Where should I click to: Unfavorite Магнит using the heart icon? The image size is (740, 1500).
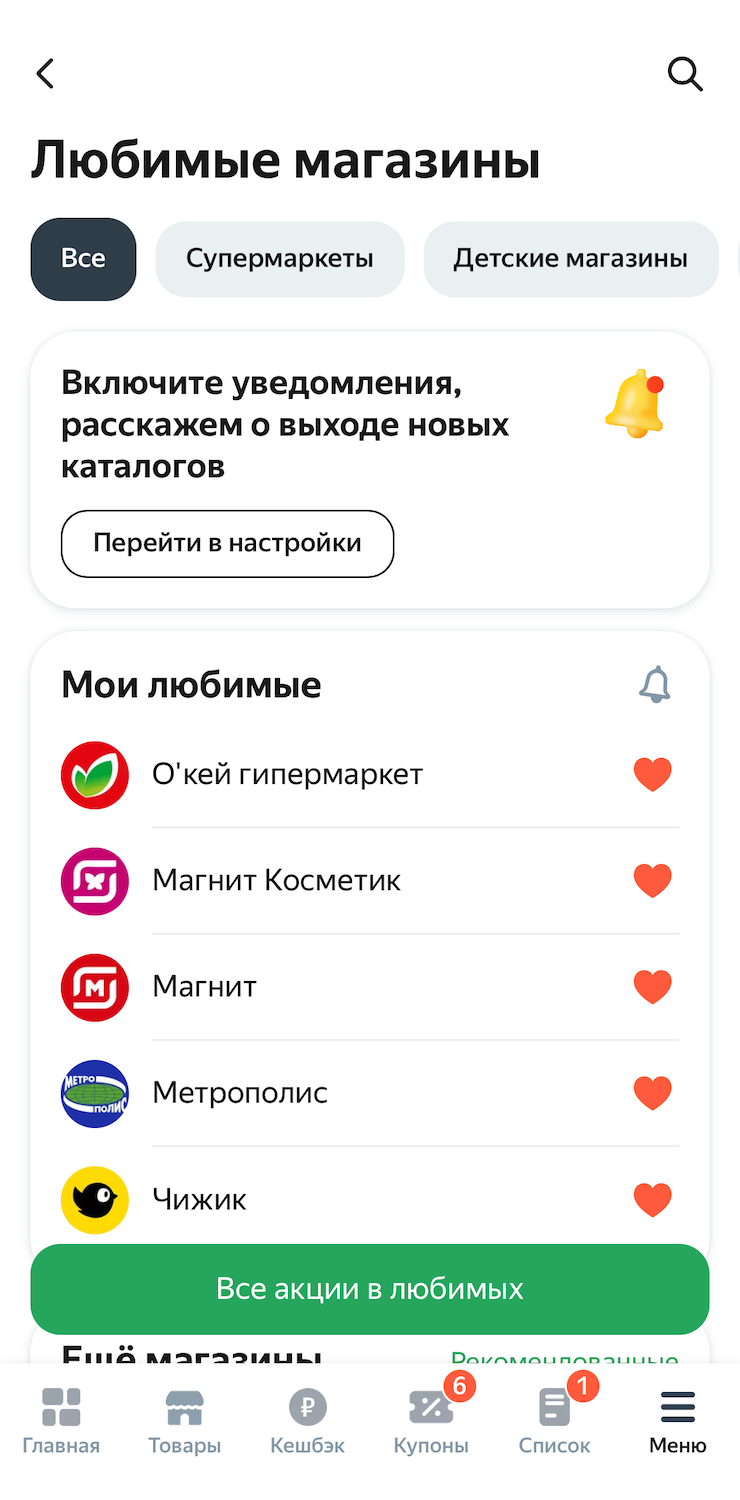click(x=653, y=987)
